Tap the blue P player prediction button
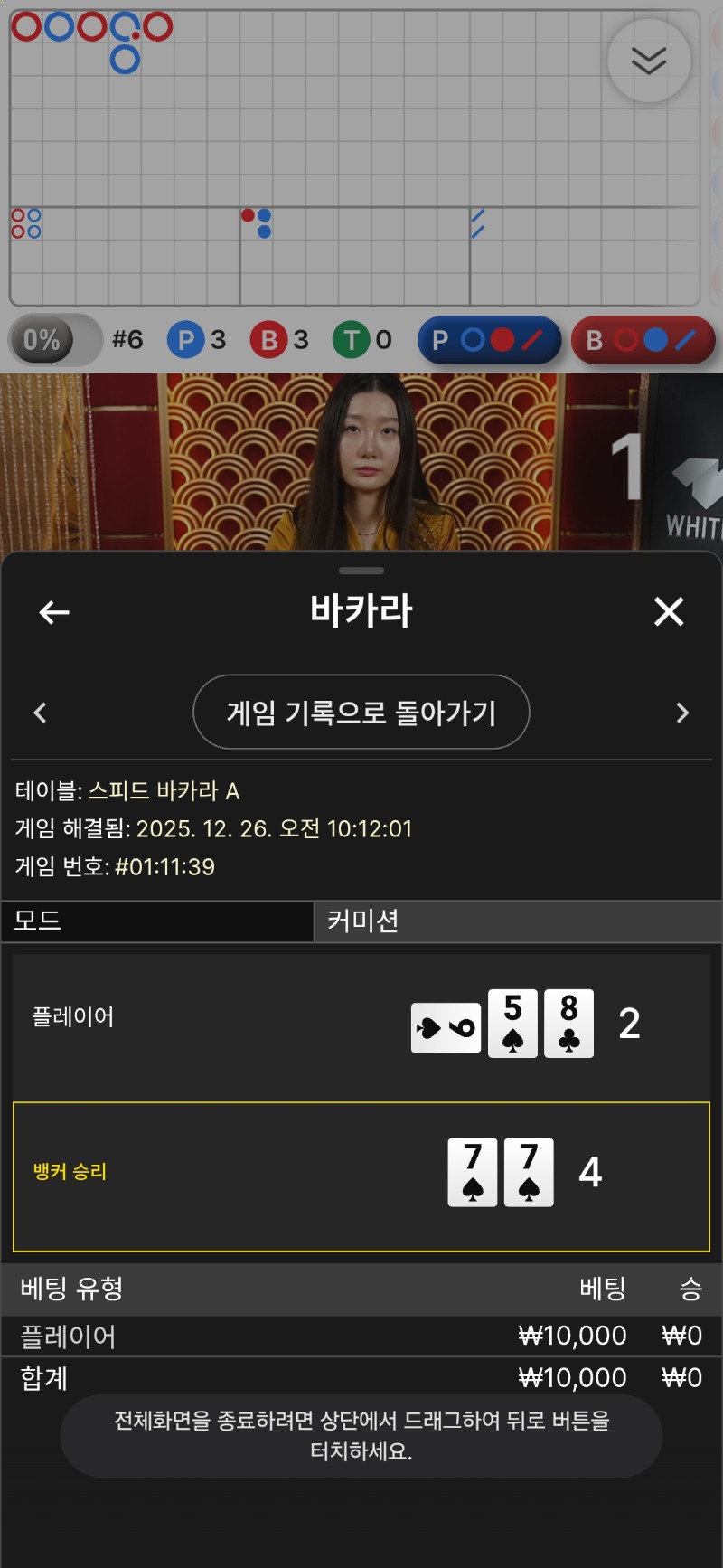Viewport: 723px width, 1568px height. [489, 340]
